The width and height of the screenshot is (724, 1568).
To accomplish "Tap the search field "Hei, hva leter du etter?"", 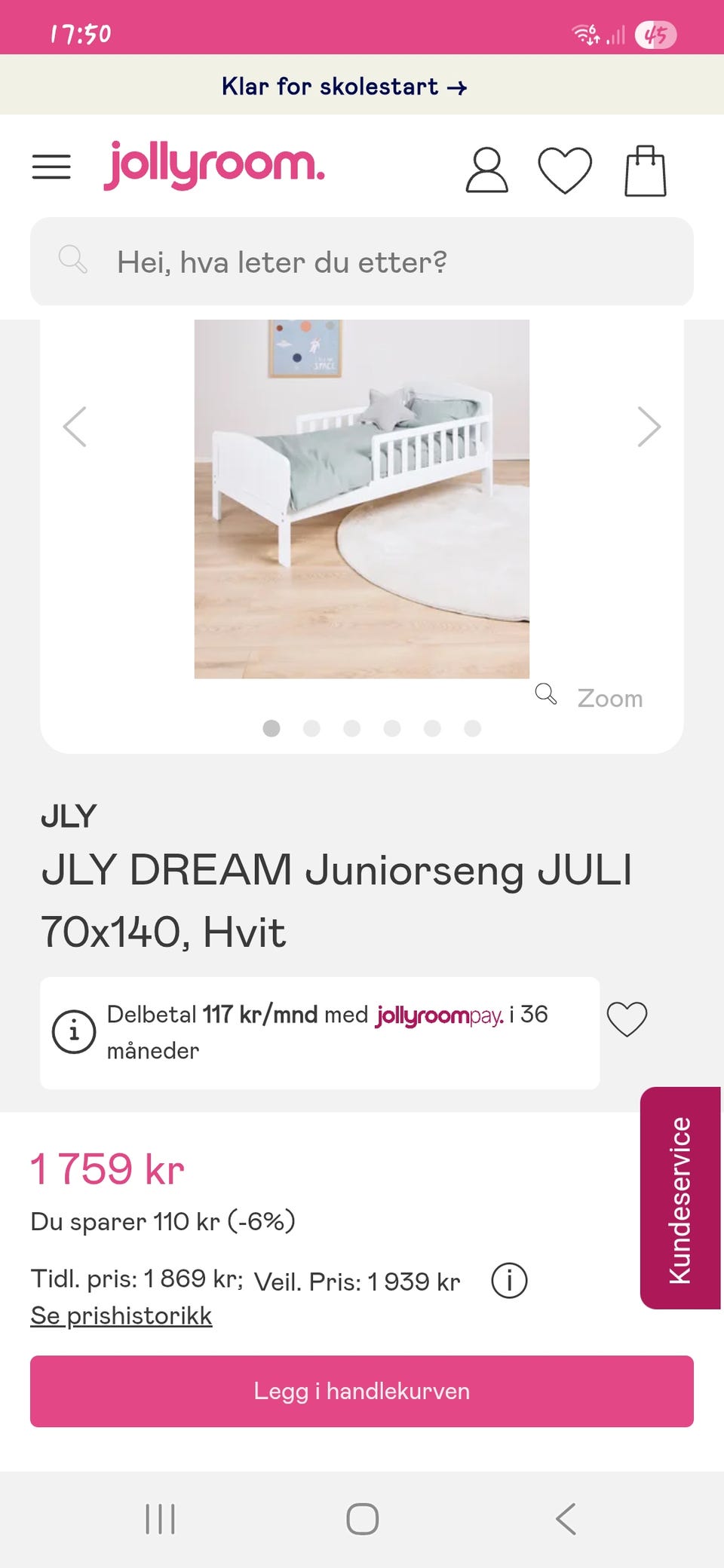I will pyautogui.click(x=362, y=262).
